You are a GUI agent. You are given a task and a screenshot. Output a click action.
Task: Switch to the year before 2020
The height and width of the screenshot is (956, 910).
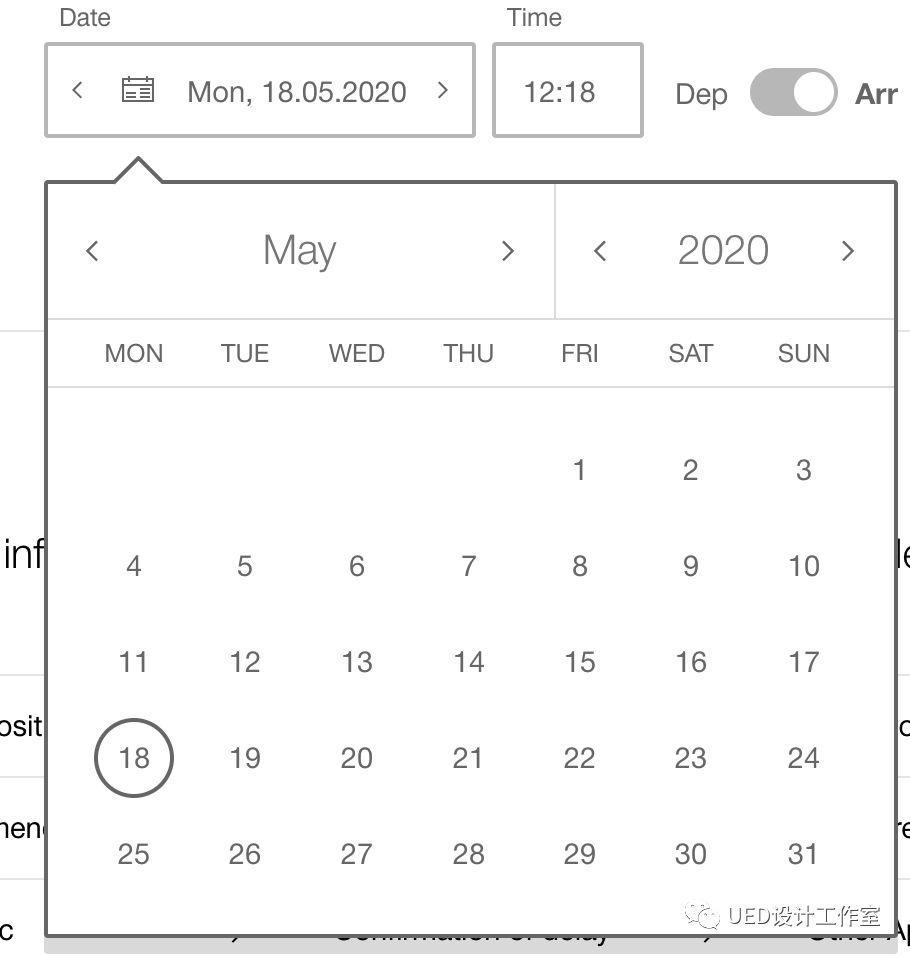pyautogui.click(x=600, y=251)
